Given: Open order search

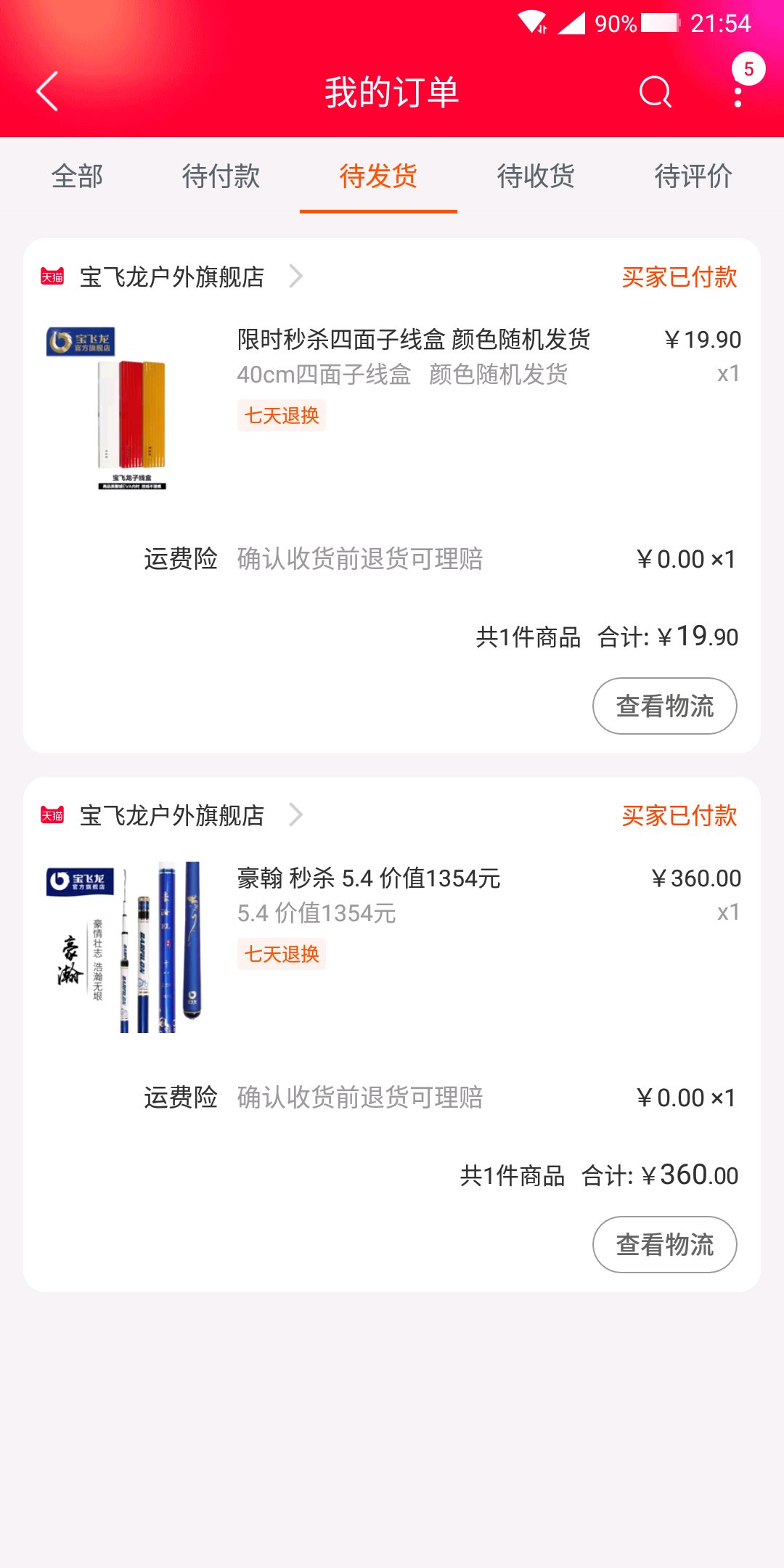Looking at the screenshot, I should pos(655,92).
